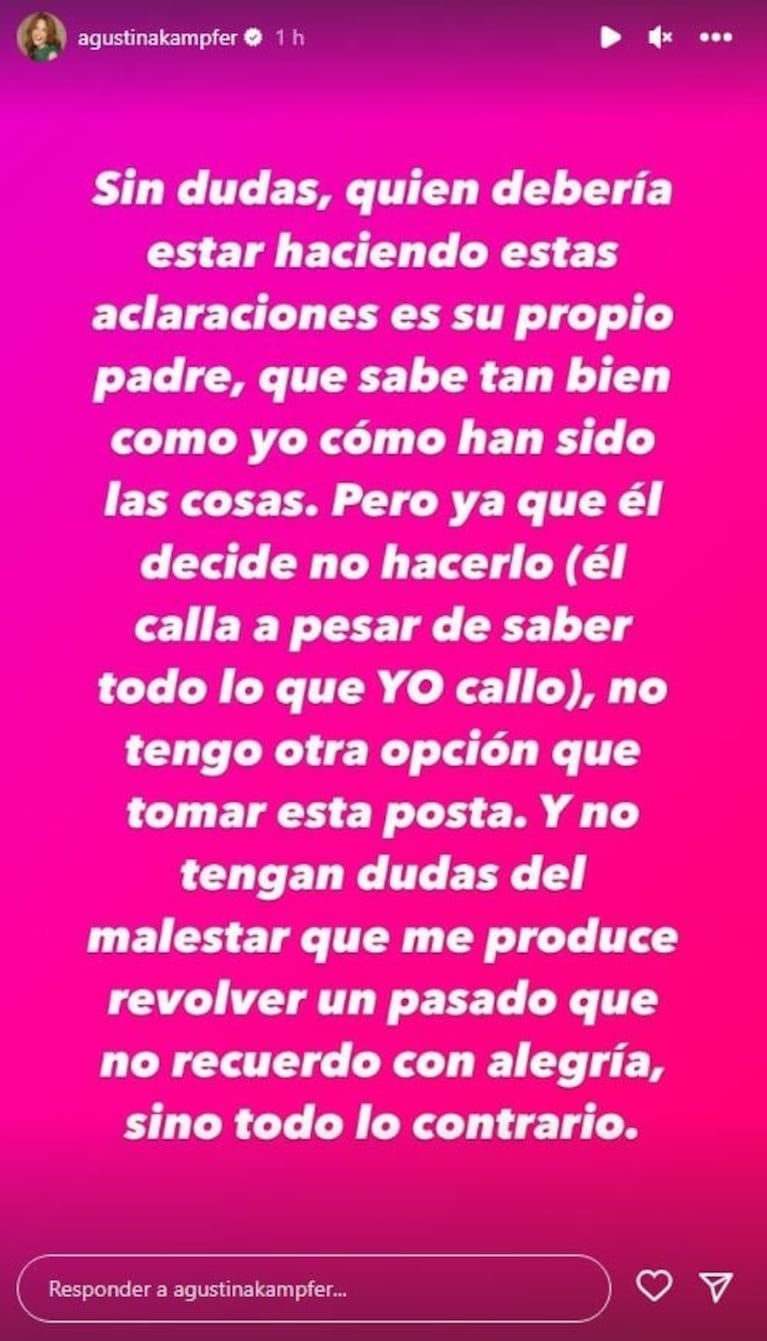Open the three-dot options menu
This screenshot has height=1341, width=767.
coord(716,38)
